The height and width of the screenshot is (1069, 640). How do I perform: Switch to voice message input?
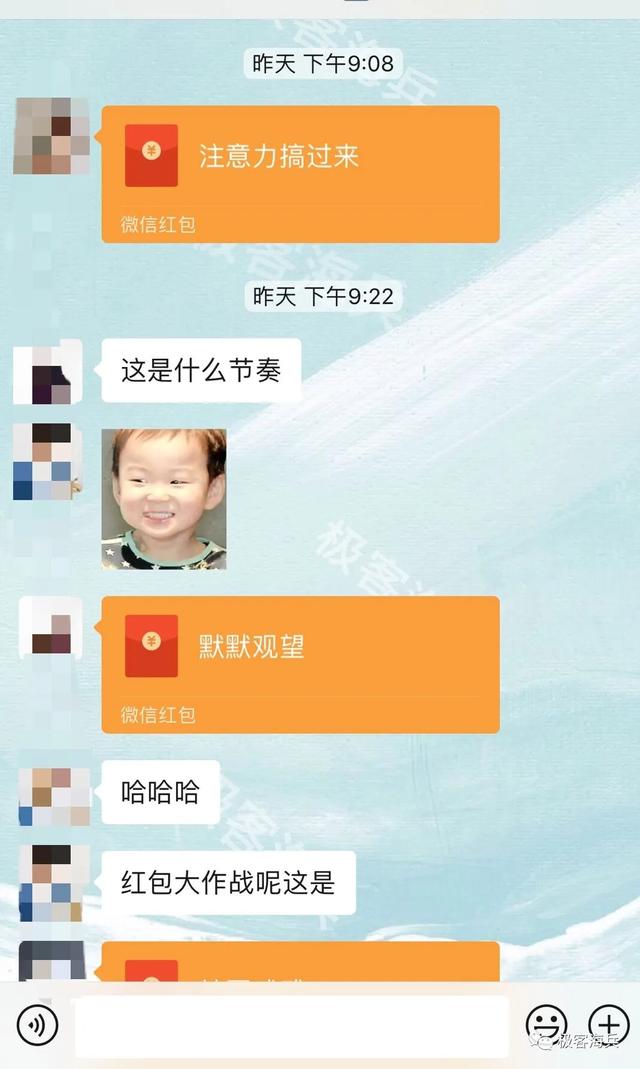(38, 1025)
